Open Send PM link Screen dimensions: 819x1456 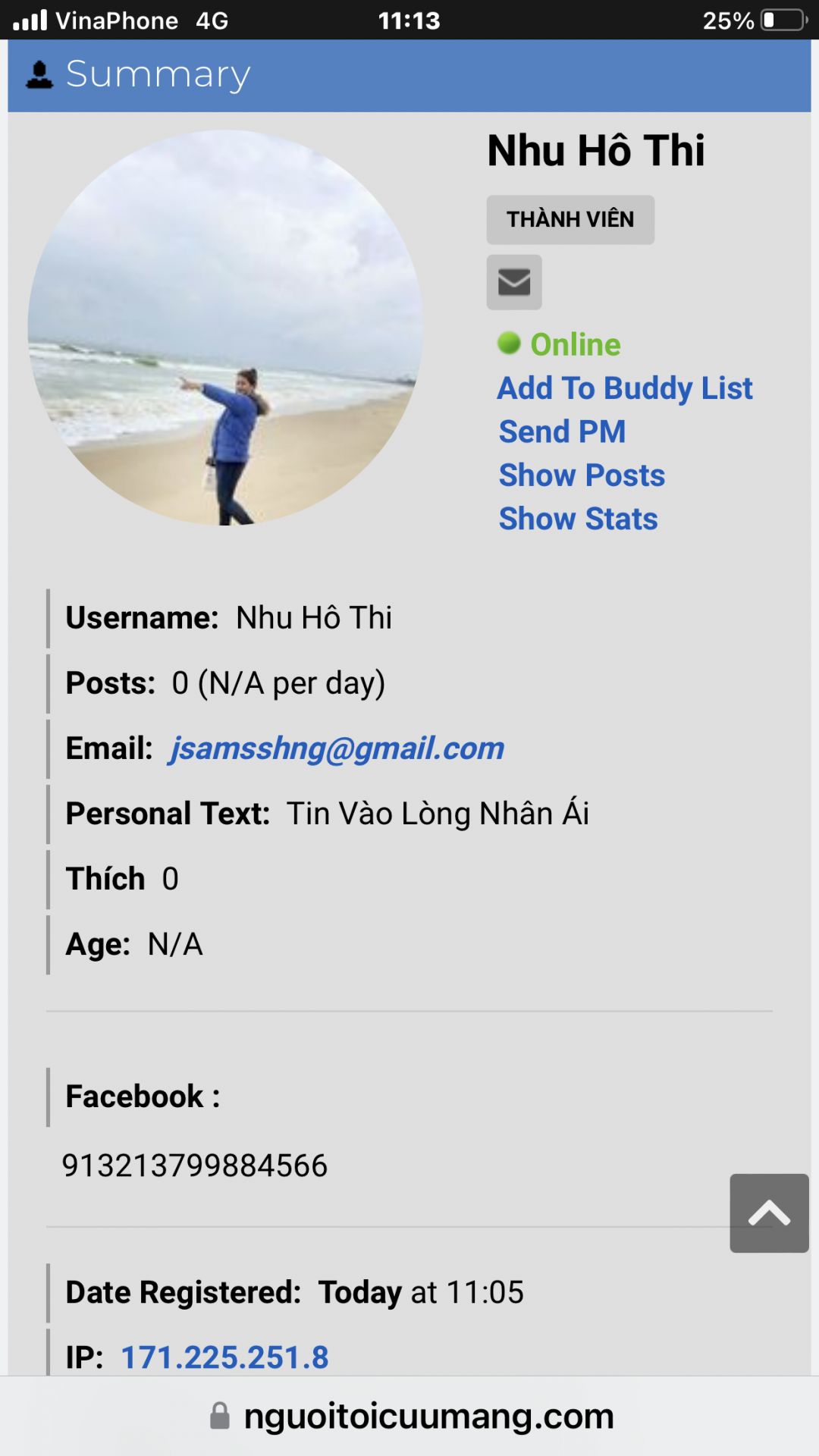pos(562,431)
